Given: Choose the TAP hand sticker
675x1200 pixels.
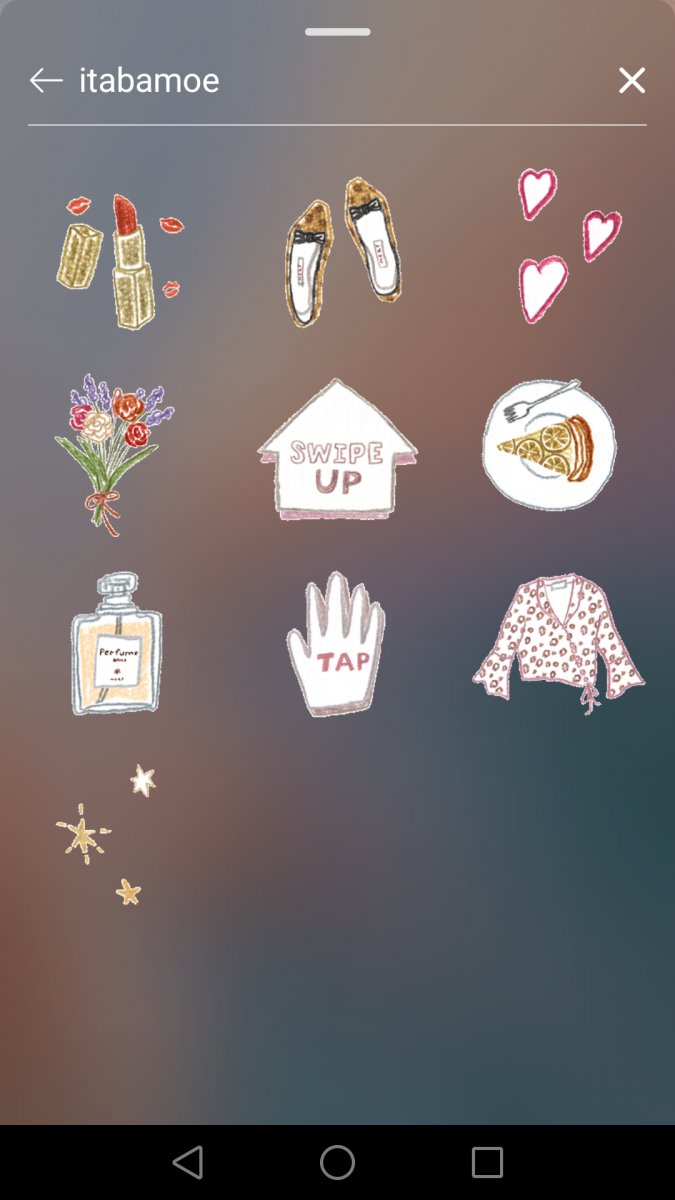Looking at the screenshot, I should (336, 645).
